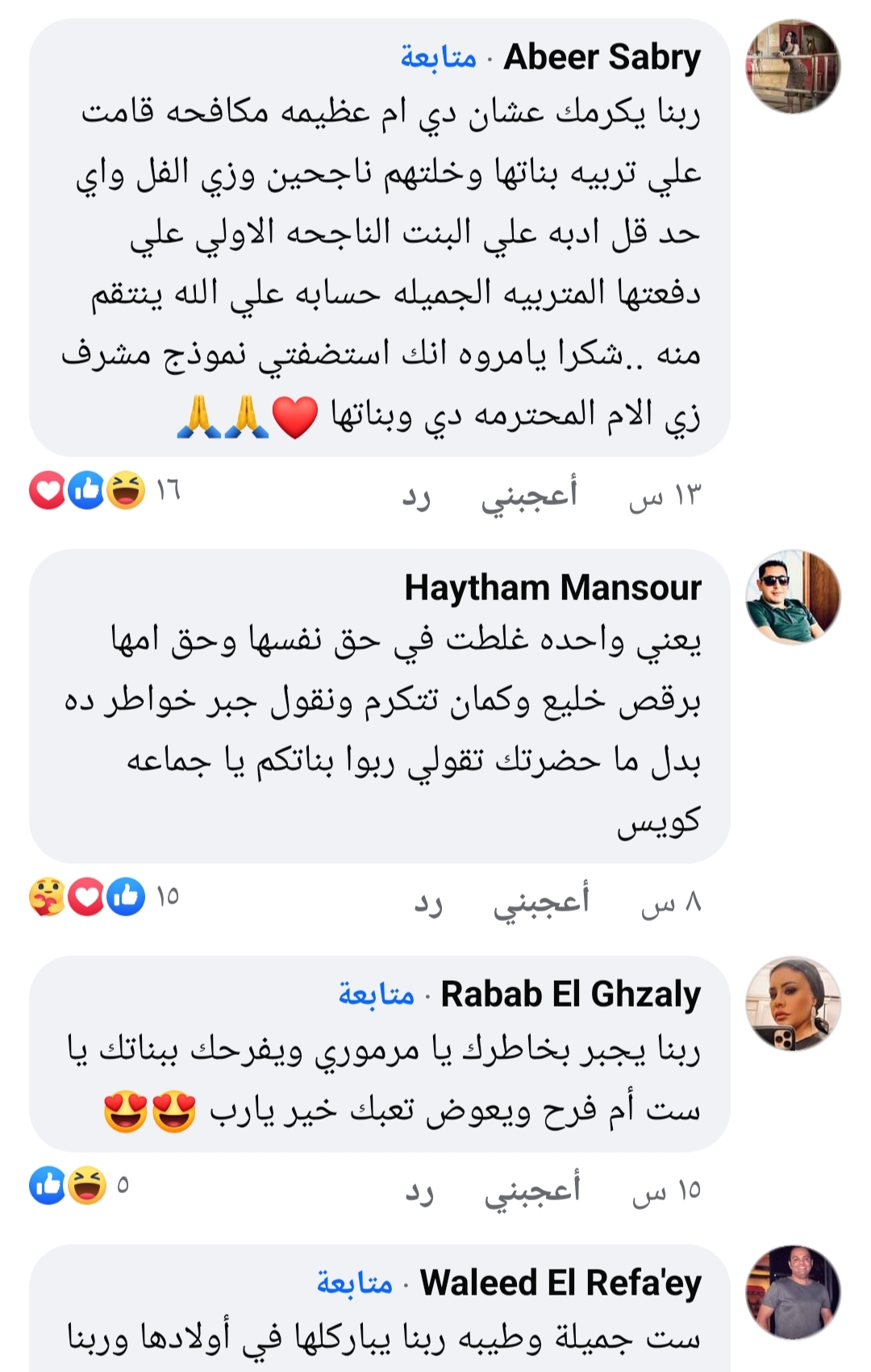871x1372 pixels.
Task: Reply to Haytham Mansour's comment
Action: click(x=428, y=903)
